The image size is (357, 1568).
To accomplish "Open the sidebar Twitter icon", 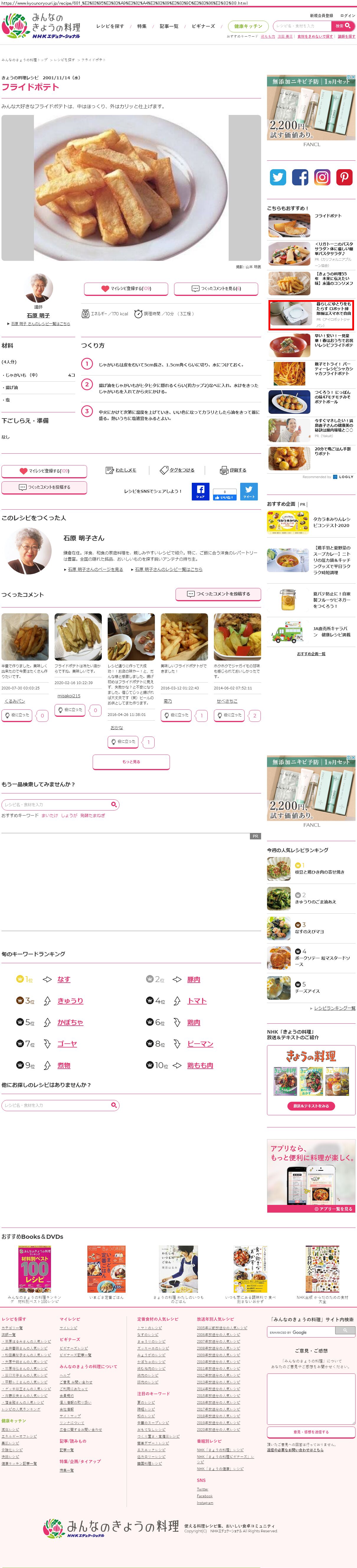I will 278,177.
